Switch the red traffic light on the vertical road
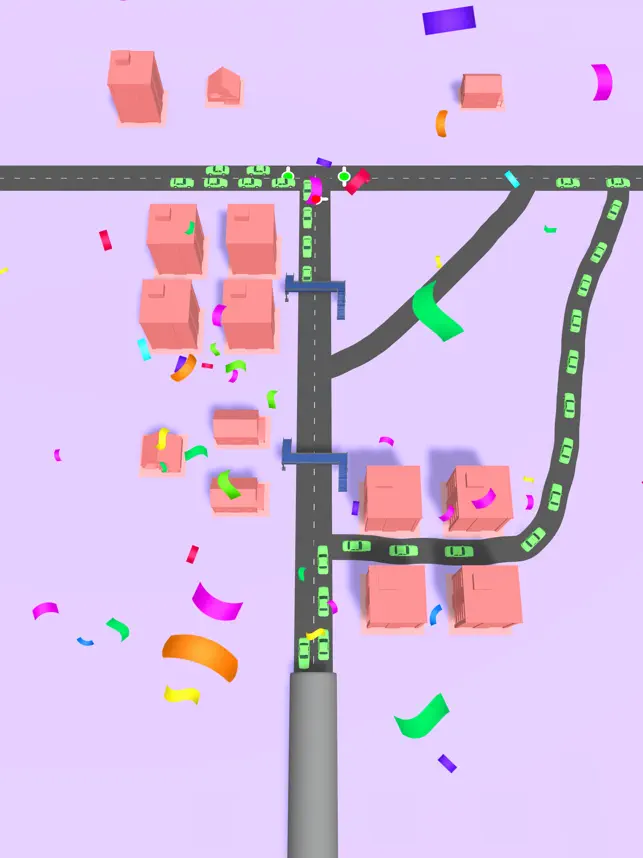Viewport: 643px width, 858px height. click(316, 199)
